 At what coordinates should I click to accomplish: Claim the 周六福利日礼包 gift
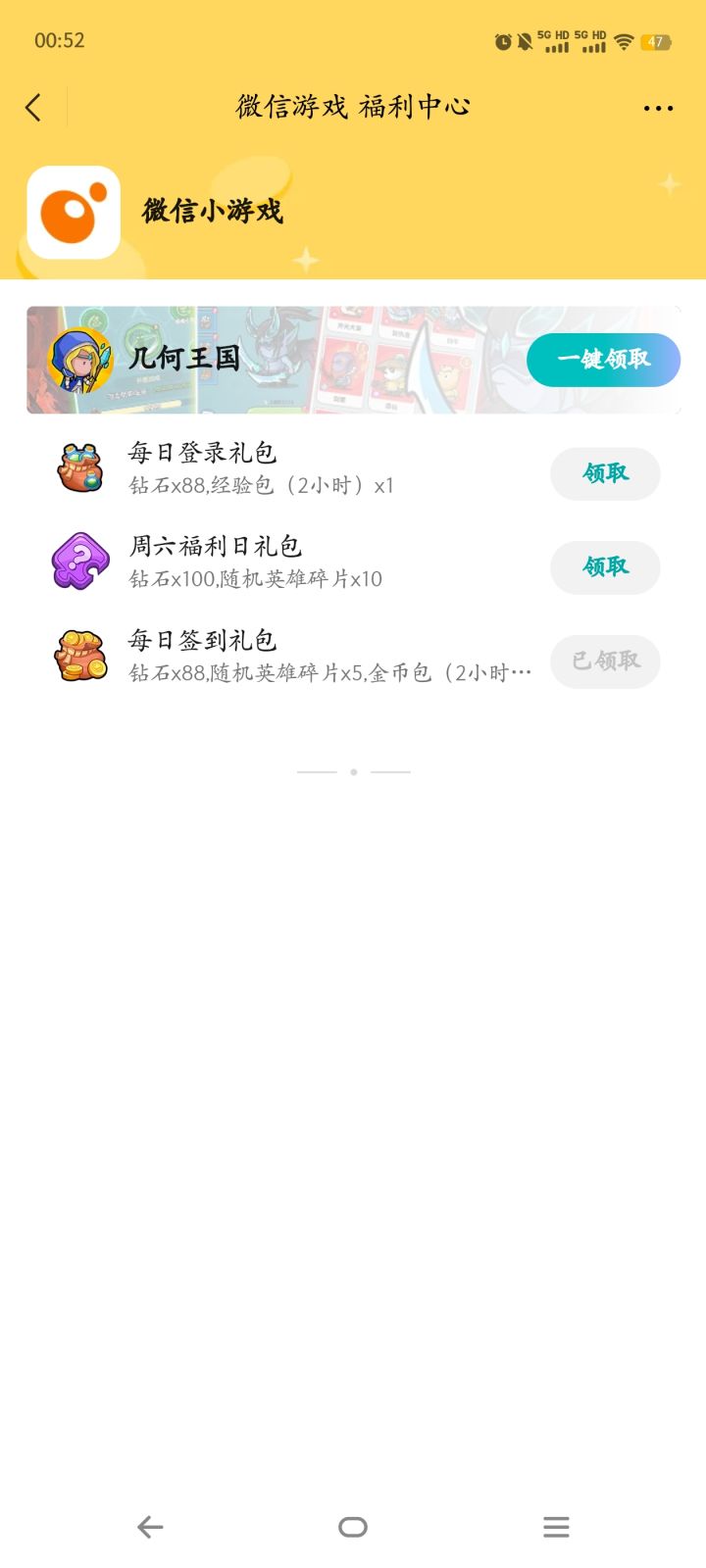[604, 566]
